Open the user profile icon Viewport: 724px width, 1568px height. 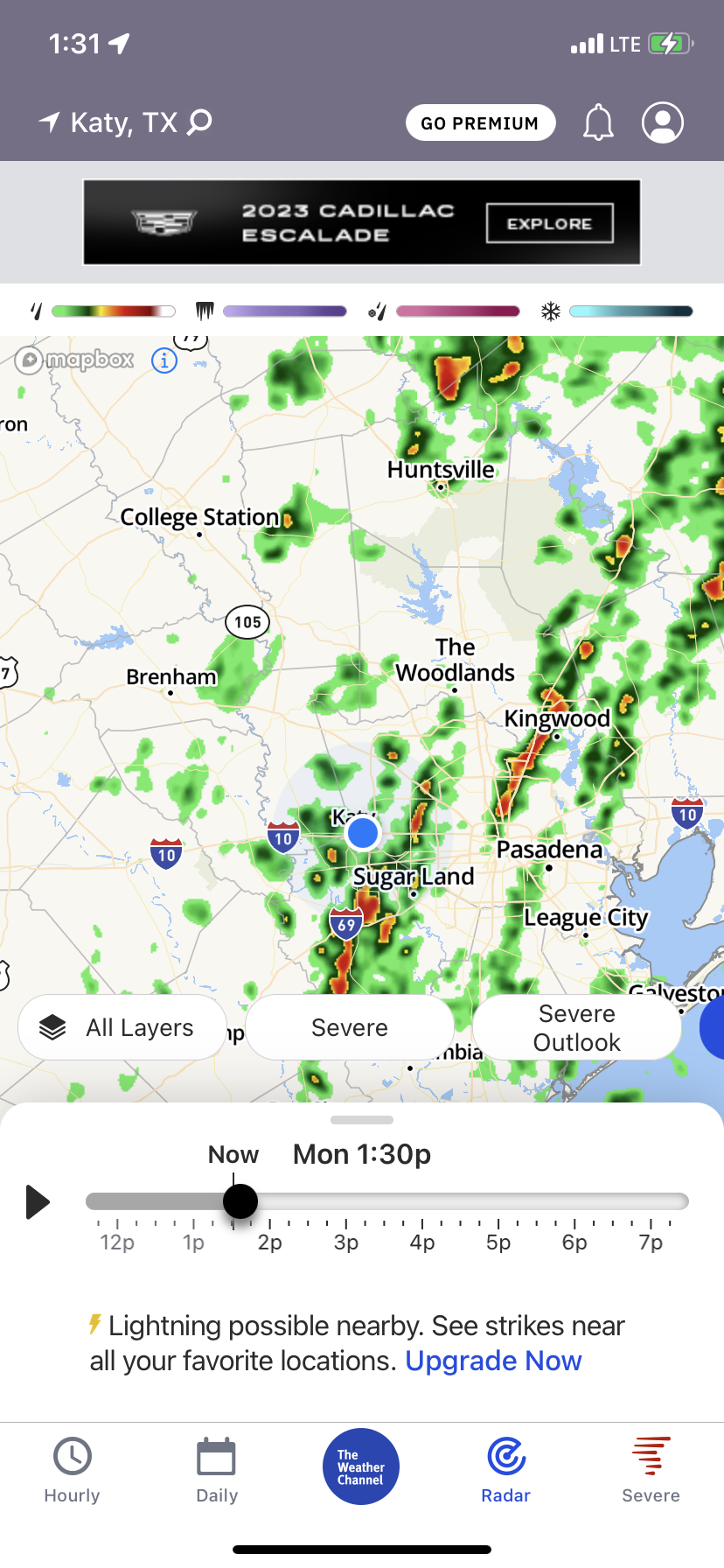(x=663, y=122)
